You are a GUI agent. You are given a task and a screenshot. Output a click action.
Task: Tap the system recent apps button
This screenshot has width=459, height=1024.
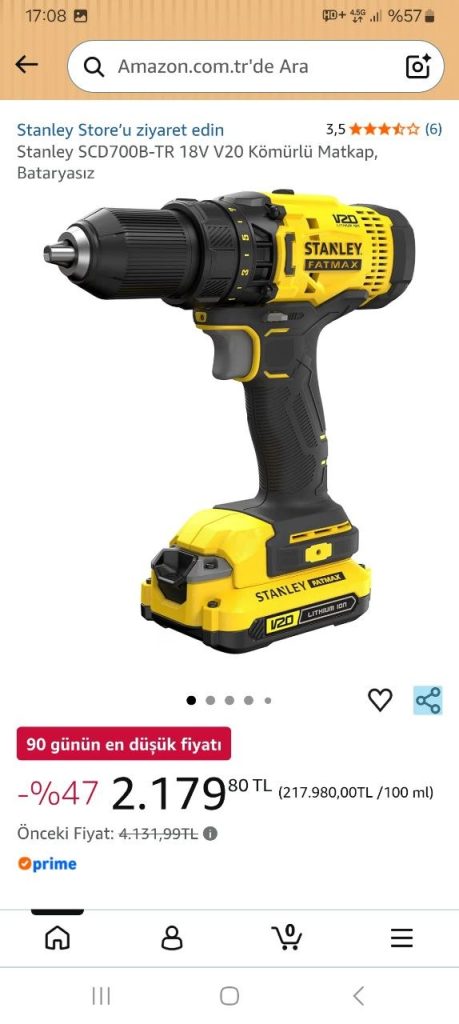point(101,996)
